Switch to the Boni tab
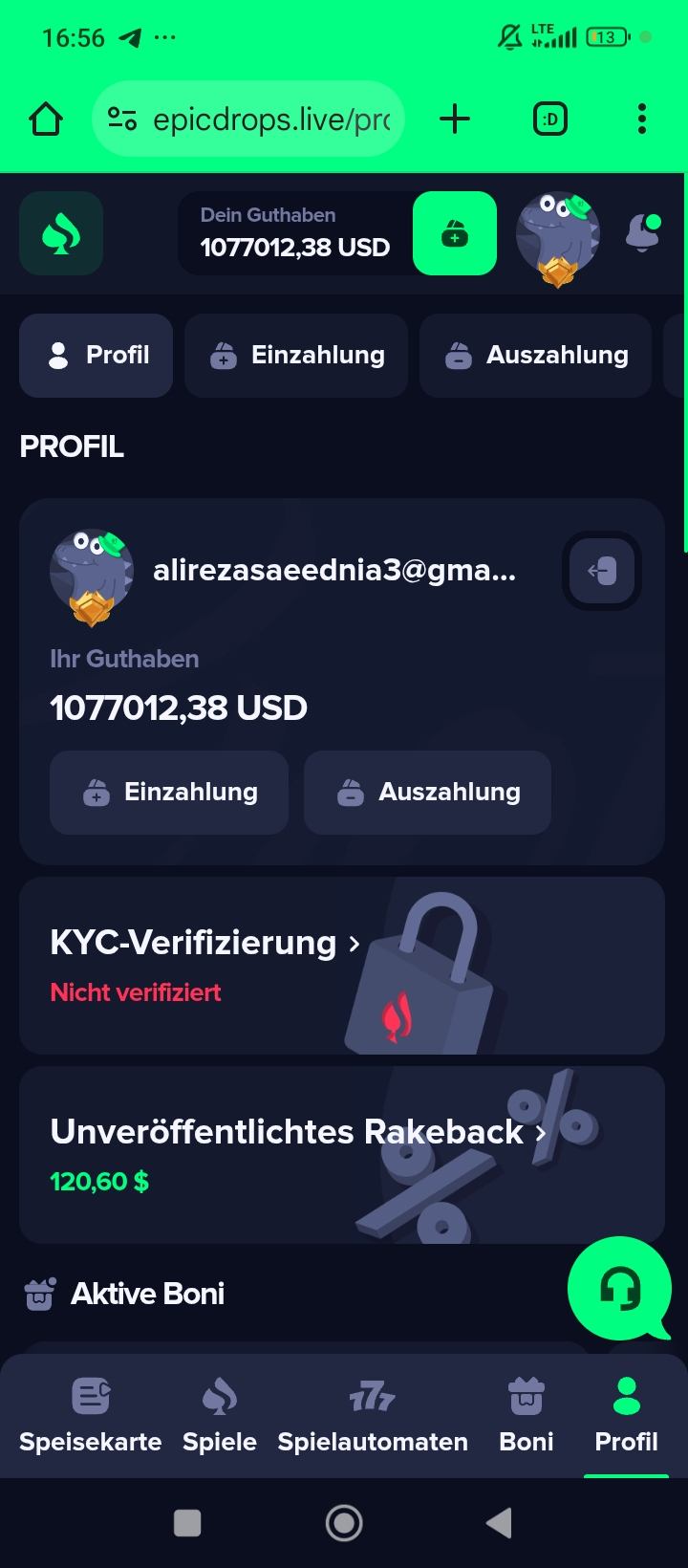688x1568 pixels. click(x=527, y=1416)
